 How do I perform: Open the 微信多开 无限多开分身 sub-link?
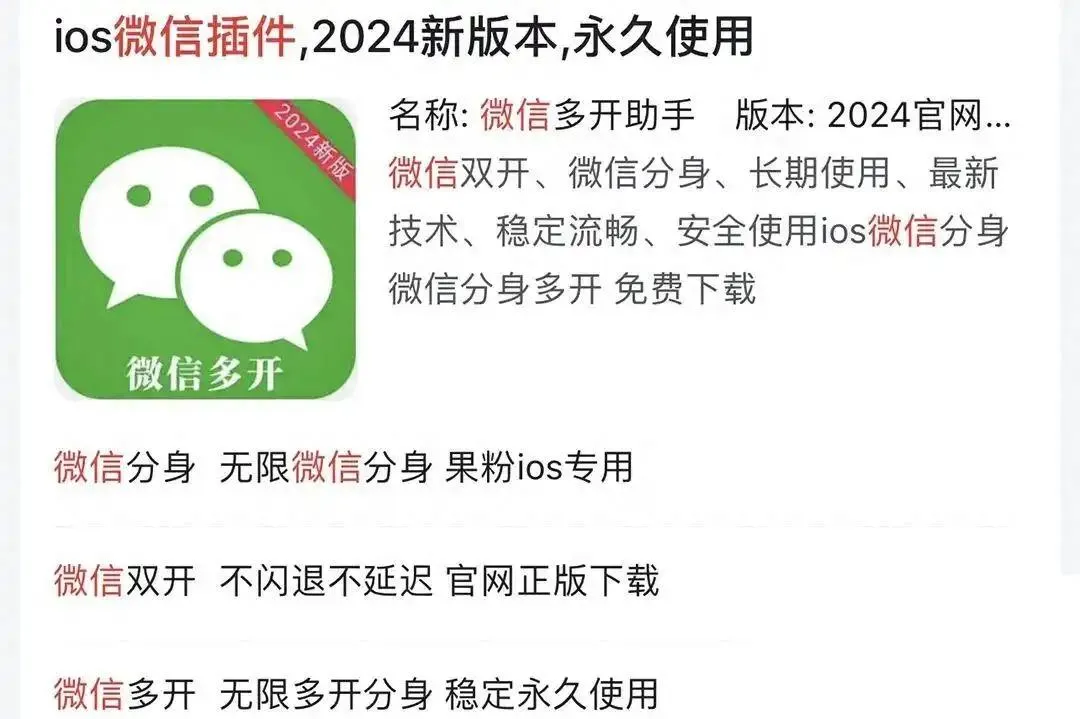[356, 692]
